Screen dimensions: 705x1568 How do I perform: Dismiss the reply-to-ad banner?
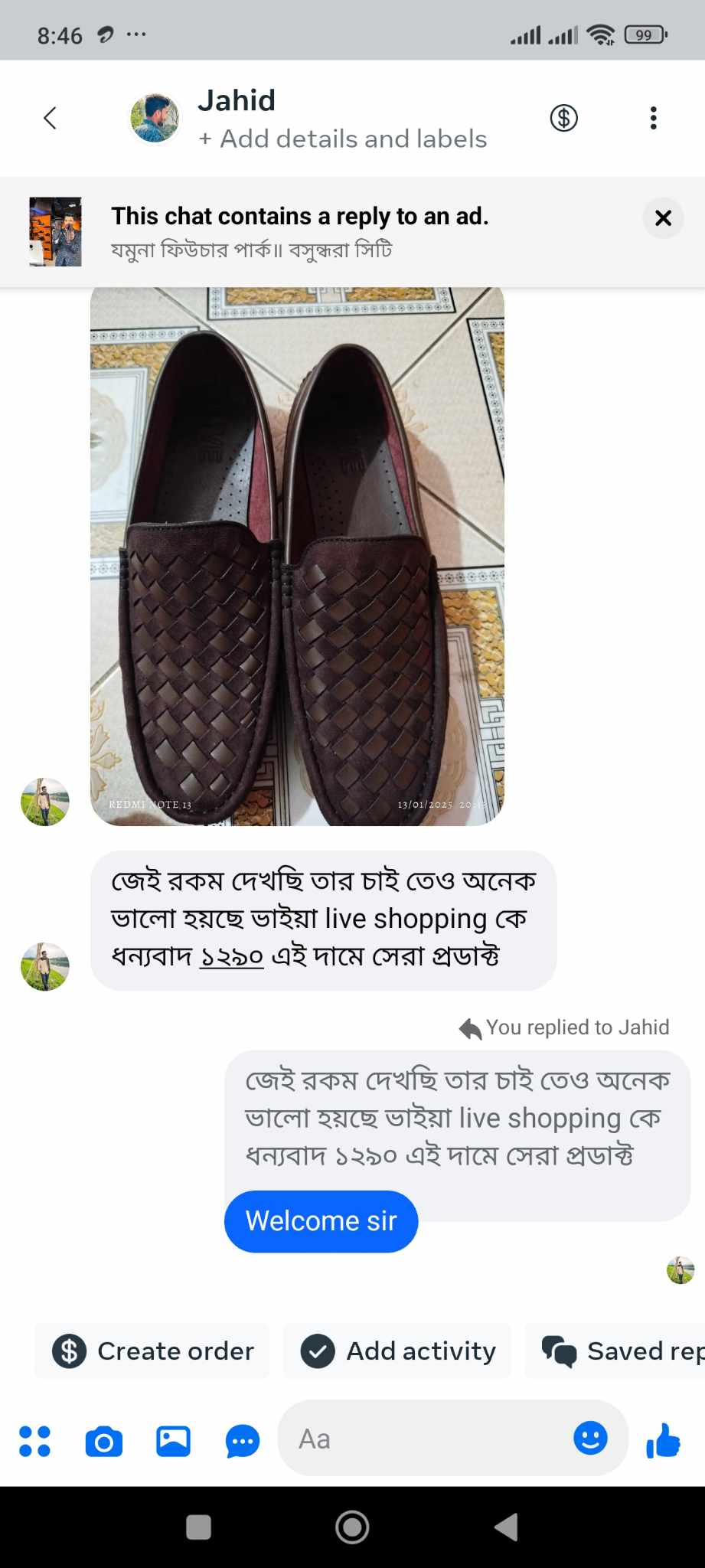(x=663, y=218)
